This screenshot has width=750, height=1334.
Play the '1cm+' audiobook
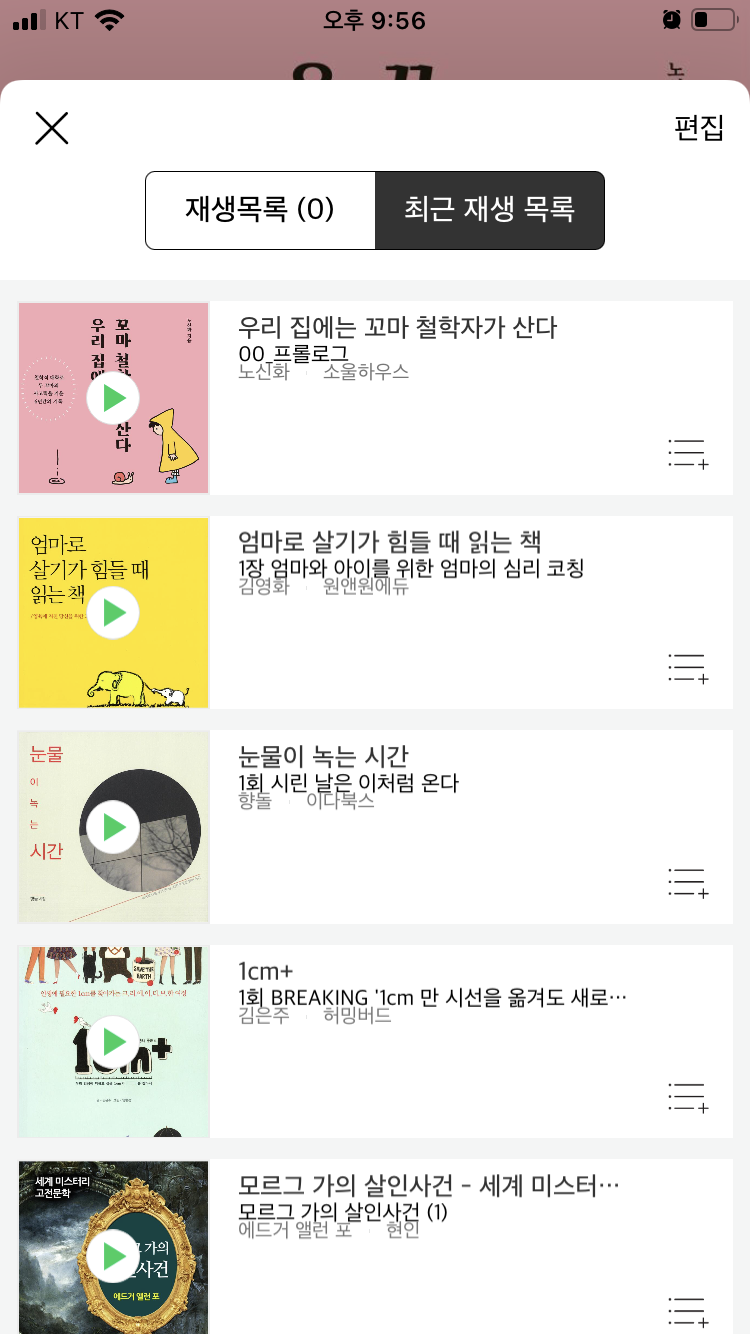click(113, 1042)
